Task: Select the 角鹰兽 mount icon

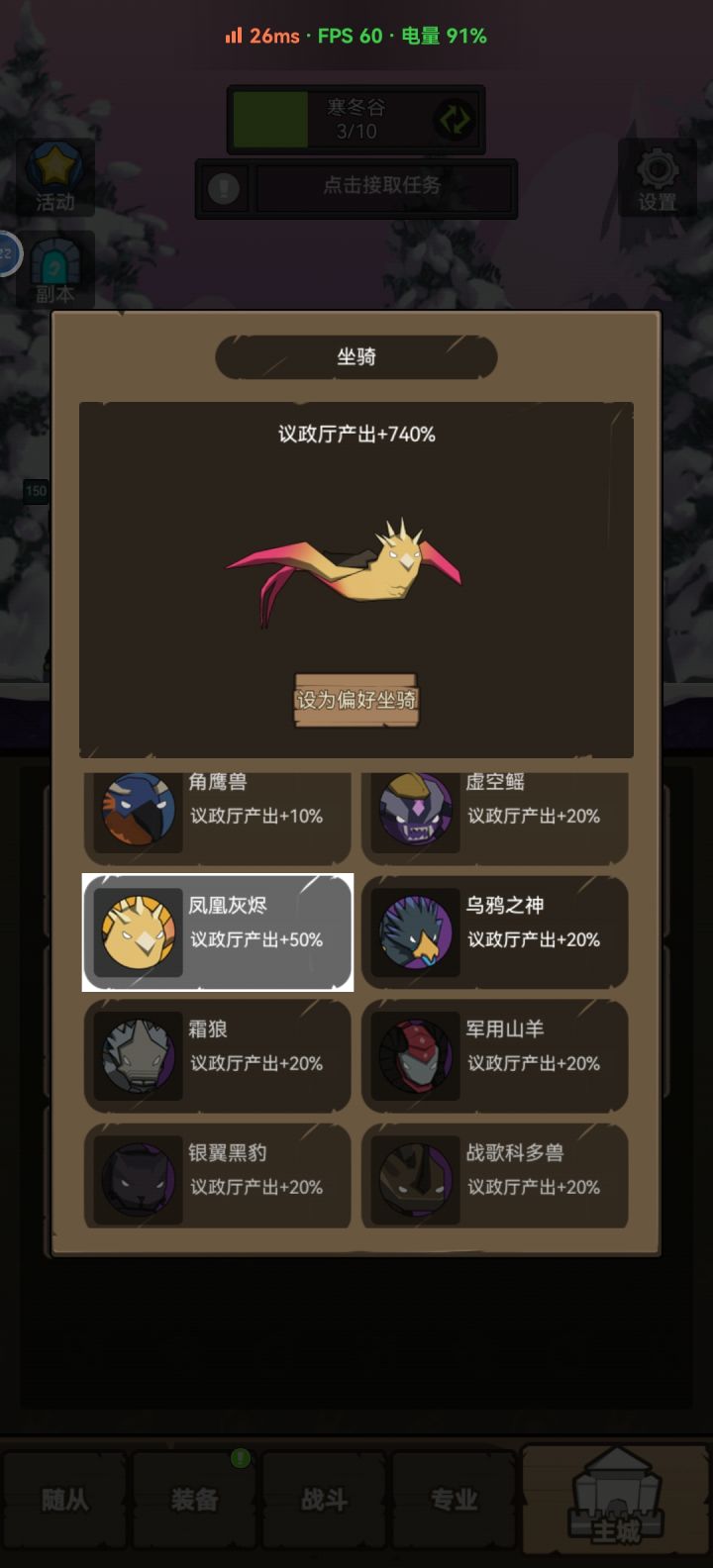Action: click(139, 813)
